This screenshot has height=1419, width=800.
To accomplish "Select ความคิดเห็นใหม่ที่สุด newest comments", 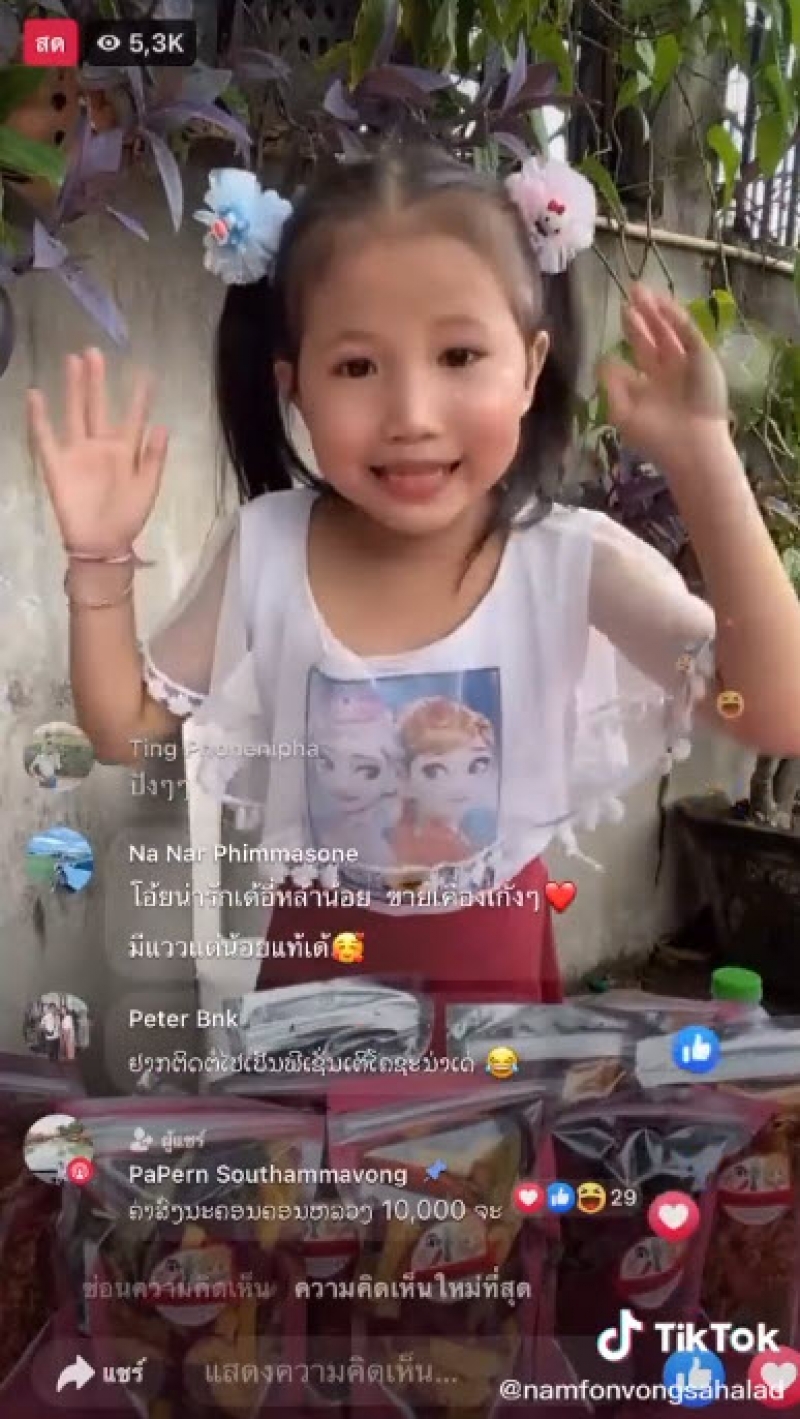I will [412, 1289].
